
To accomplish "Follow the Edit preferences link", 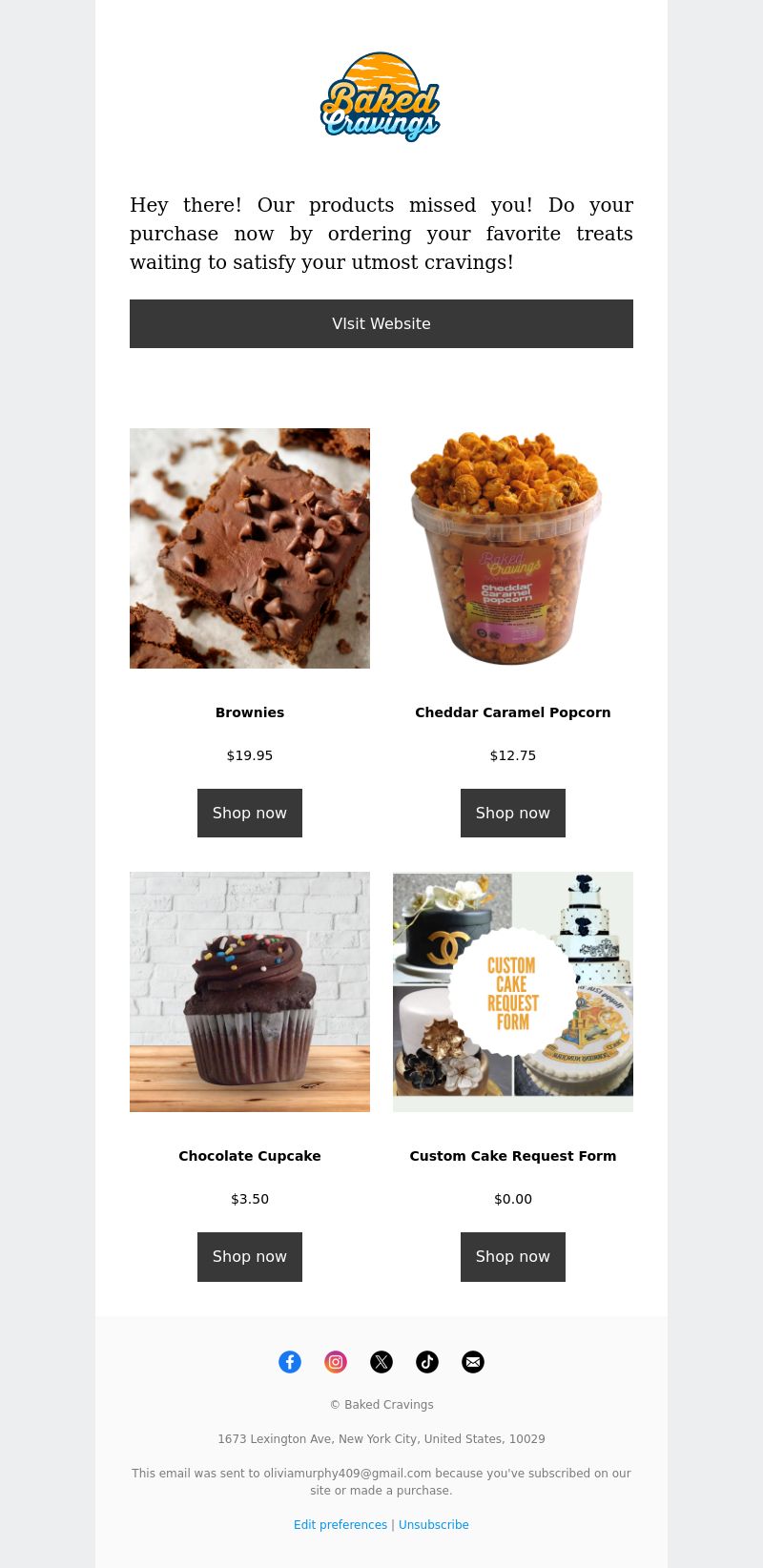I will 340,1525.
